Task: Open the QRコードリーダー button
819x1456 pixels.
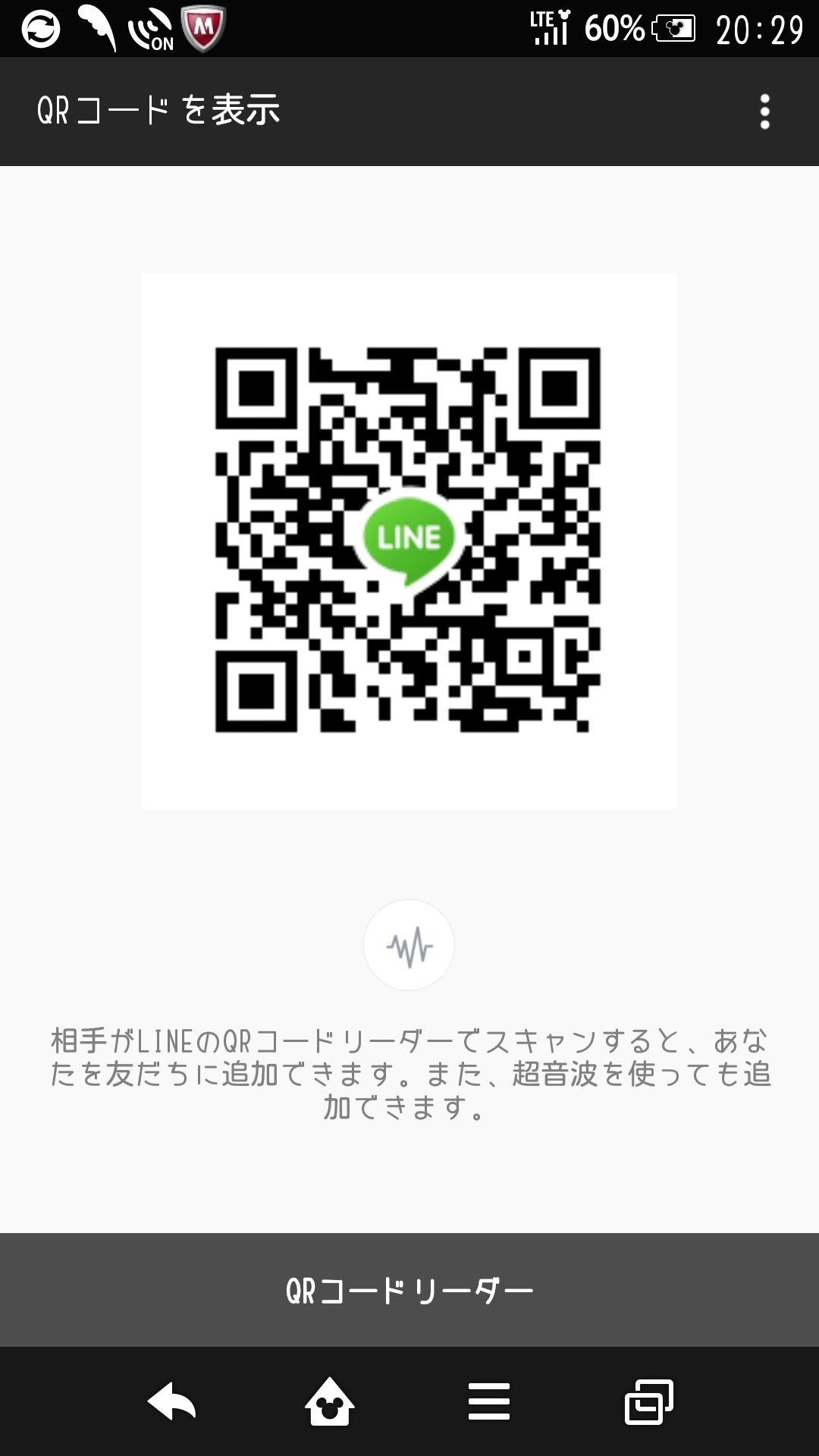Action: [409, 1290]
